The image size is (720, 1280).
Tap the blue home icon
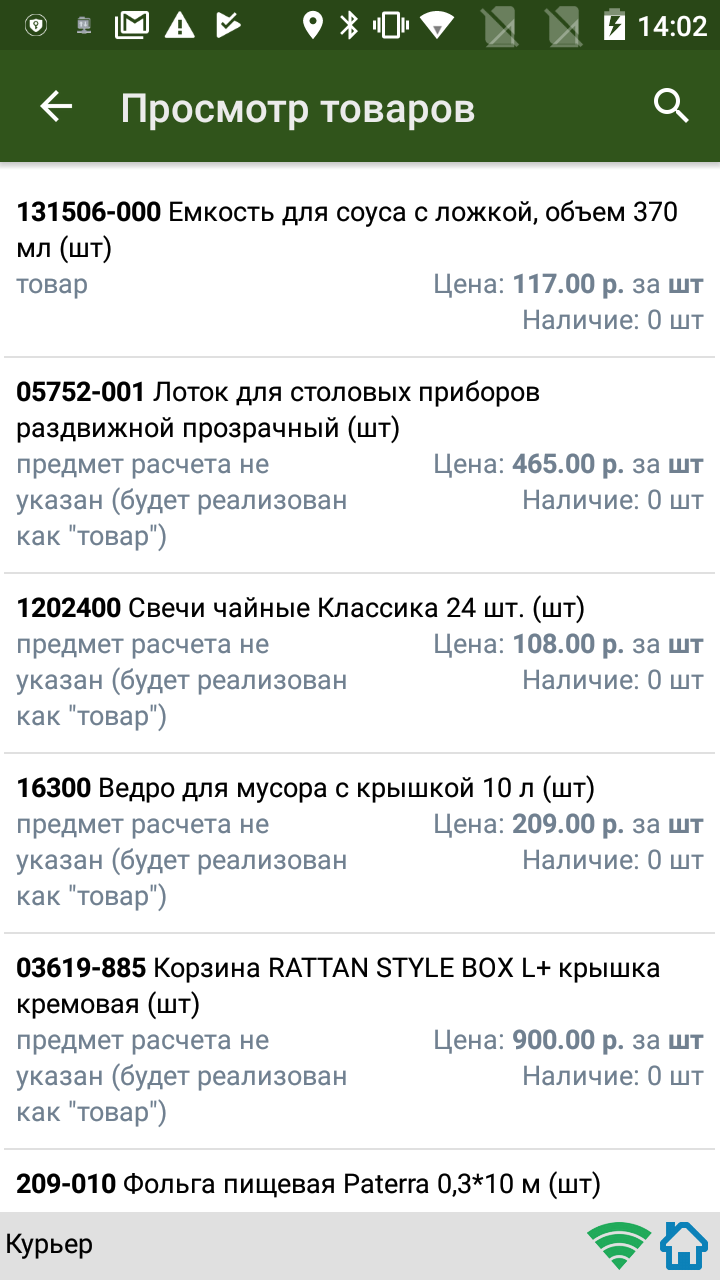click(x=684, y=1246)
